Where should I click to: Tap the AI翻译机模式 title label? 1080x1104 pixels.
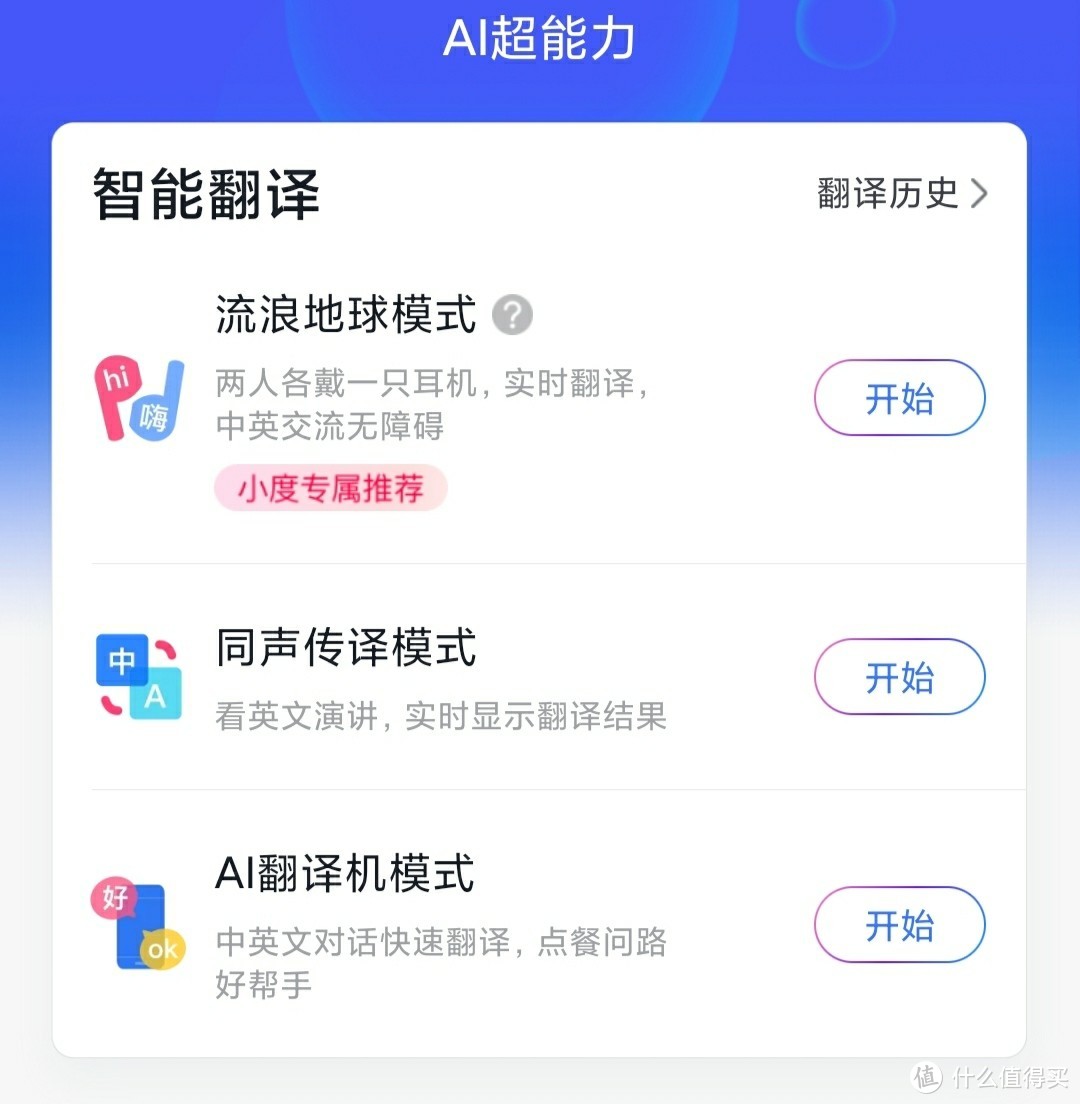click(x=345, y=874)
